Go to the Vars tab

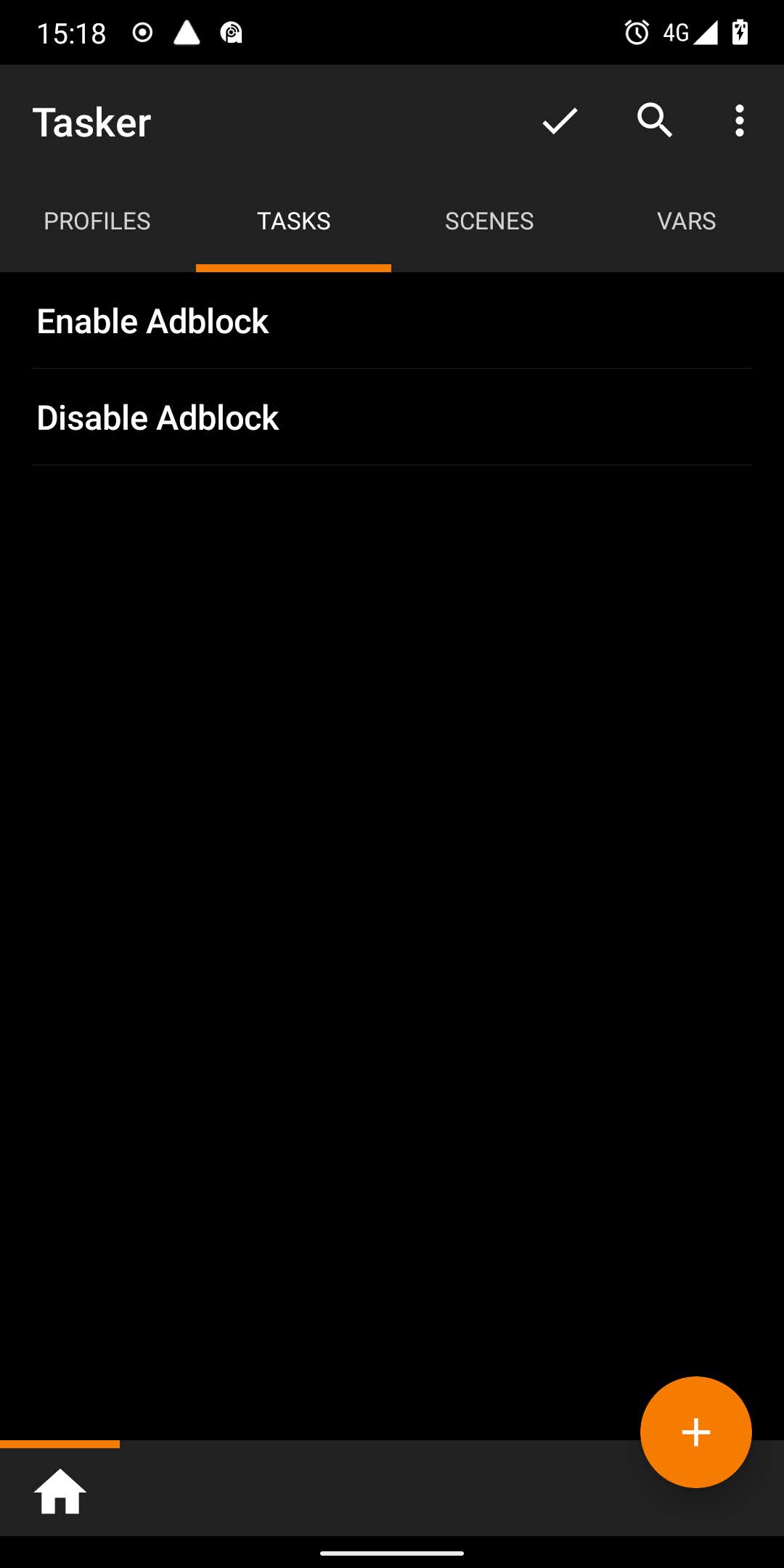tap(686, 221)
